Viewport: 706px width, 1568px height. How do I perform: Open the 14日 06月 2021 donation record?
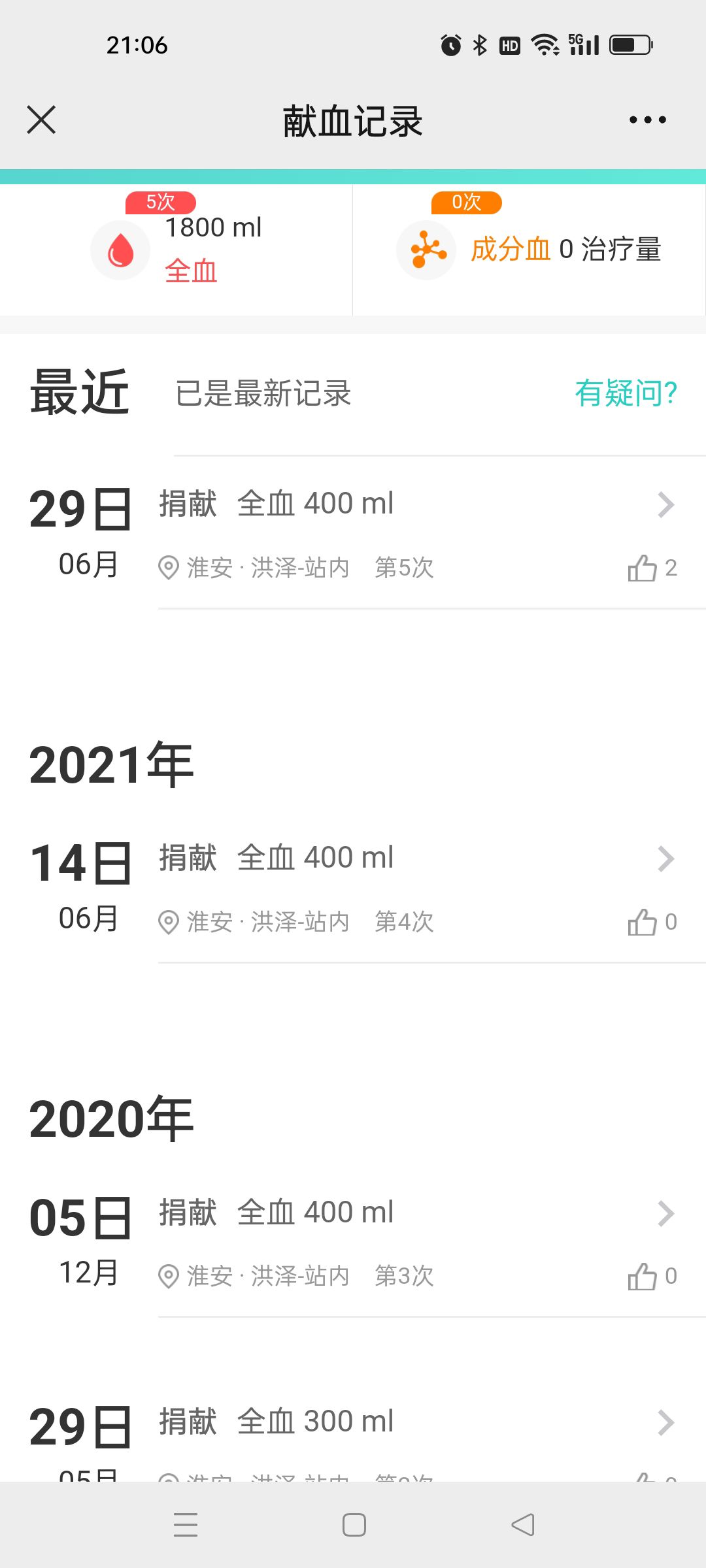353,887
